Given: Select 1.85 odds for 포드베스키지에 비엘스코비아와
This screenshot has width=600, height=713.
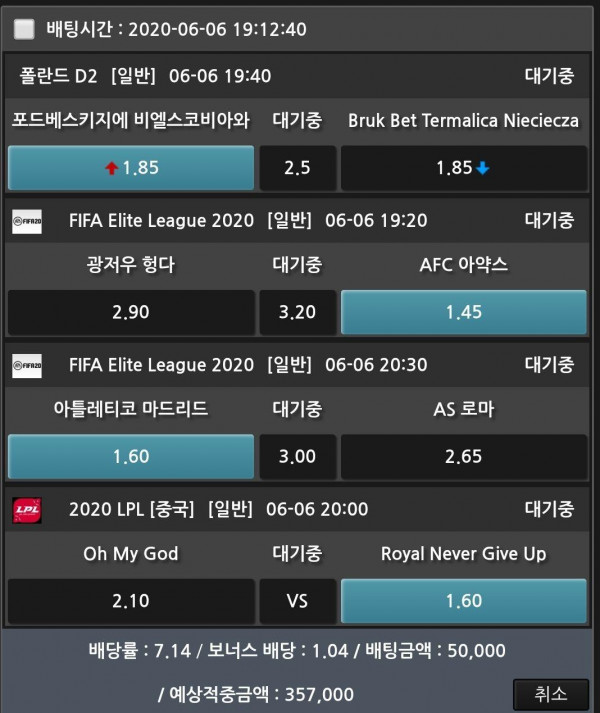Looking at the screenshot, I should (x=131, y=168).
